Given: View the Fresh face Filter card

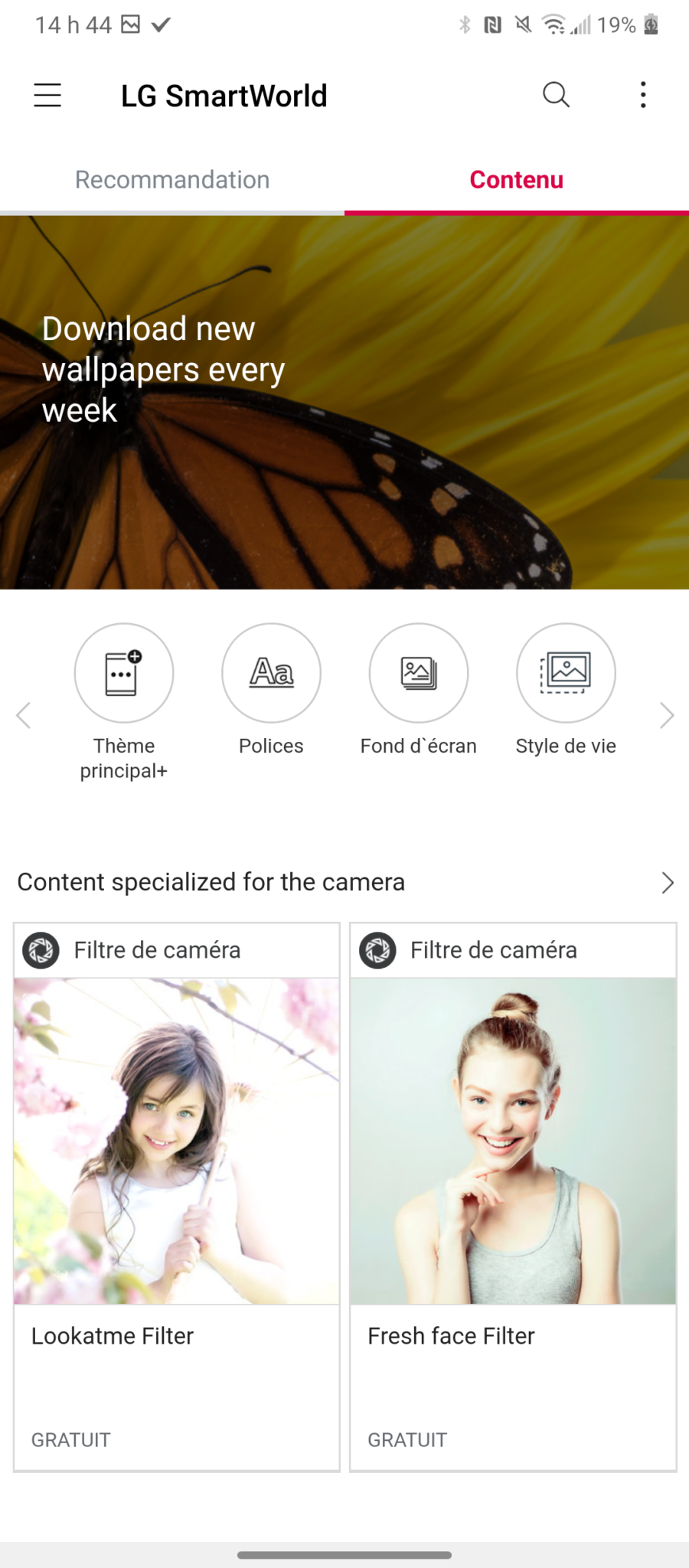Looking at the screenshot, I should click(513, 1197).
